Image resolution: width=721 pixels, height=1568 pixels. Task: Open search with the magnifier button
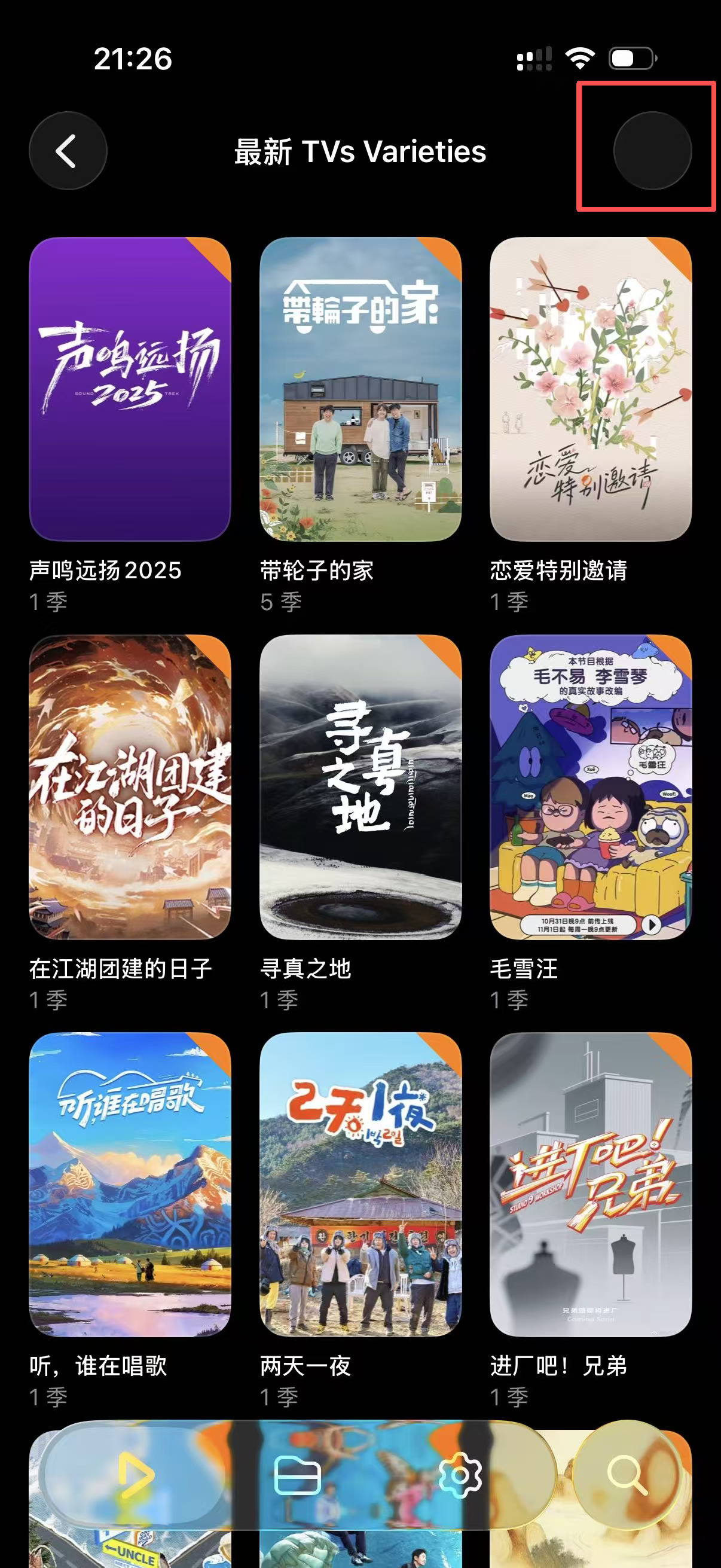click(x=627, y=1474)
